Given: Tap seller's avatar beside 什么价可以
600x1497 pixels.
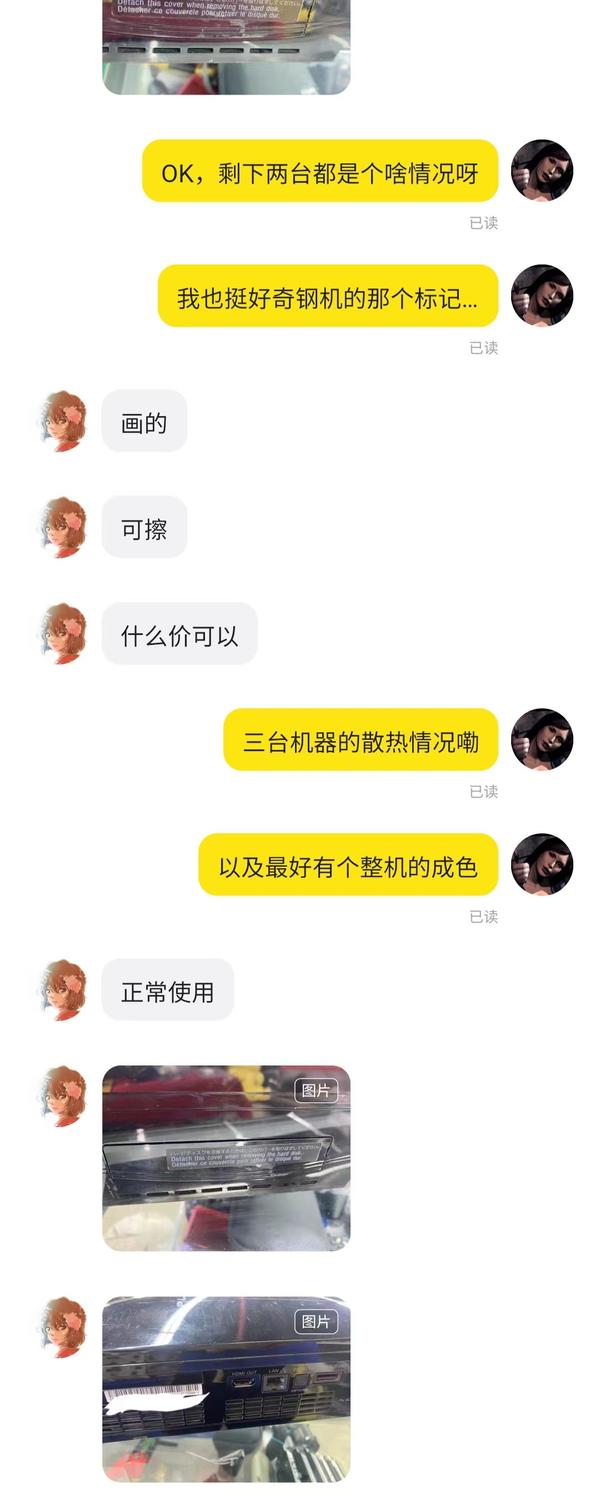Looking at the screenshot, I should tap(64, 633).
